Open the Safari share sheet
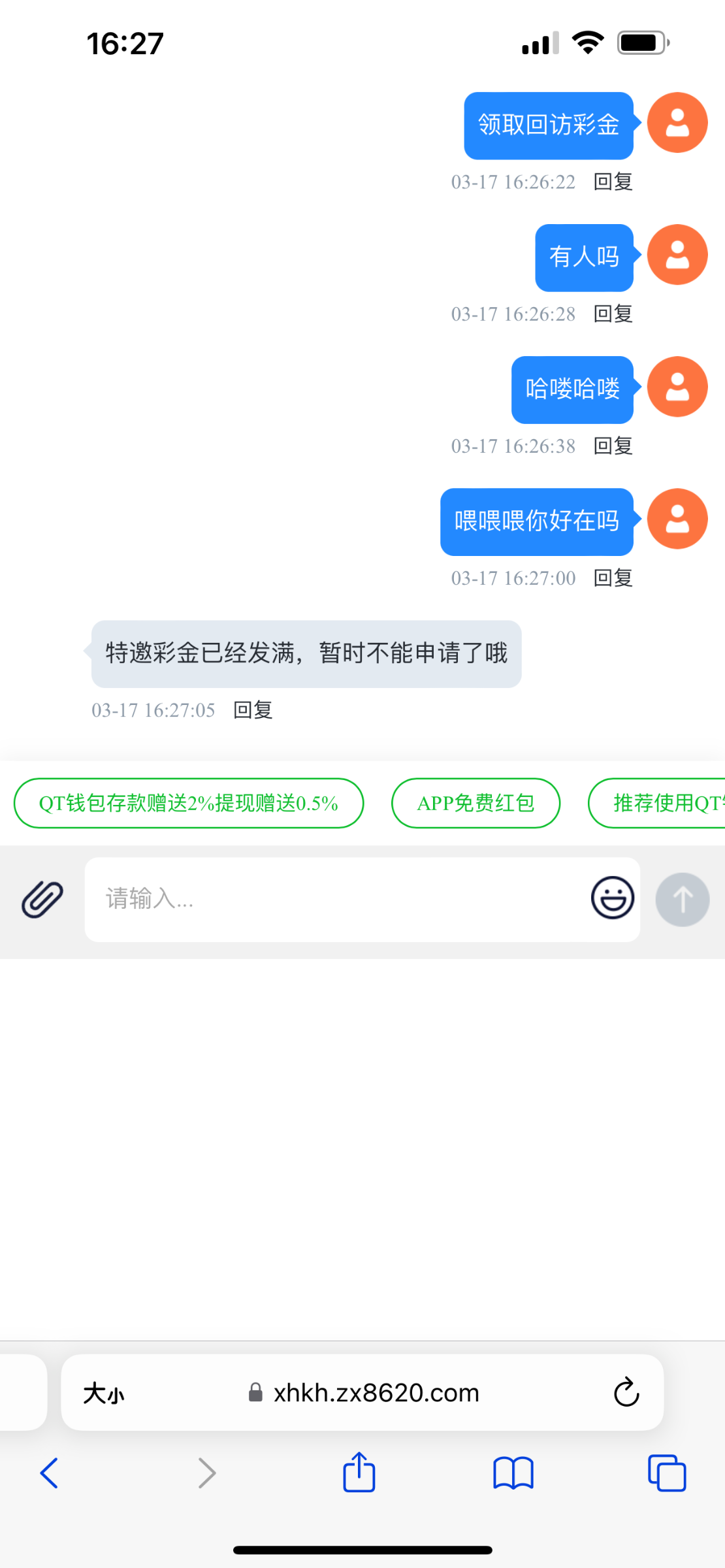The height and width of the screenshot is (1568, 725). point(359,1472)
